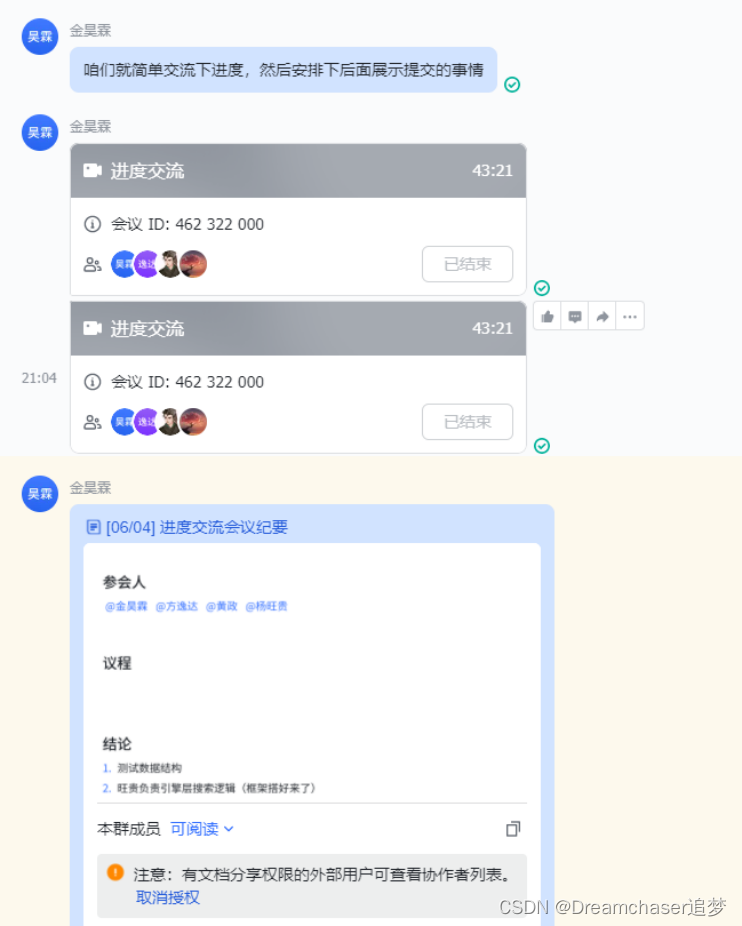Forward the message via the share arrow icon
Screen dimensions: 742x926
(x=602, y=316)
